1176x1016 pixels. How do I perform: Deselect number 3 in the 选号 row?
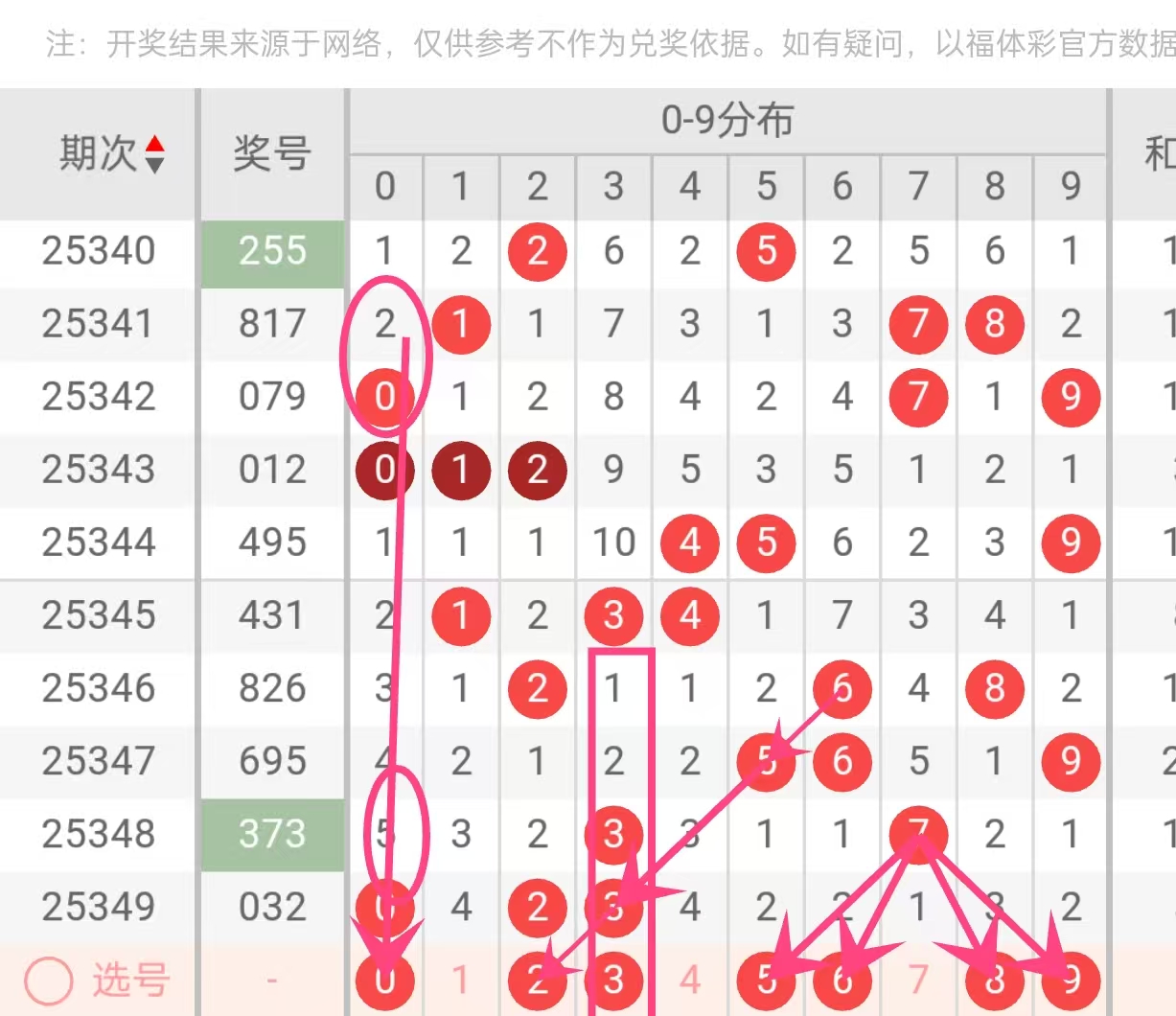[613, 981]
